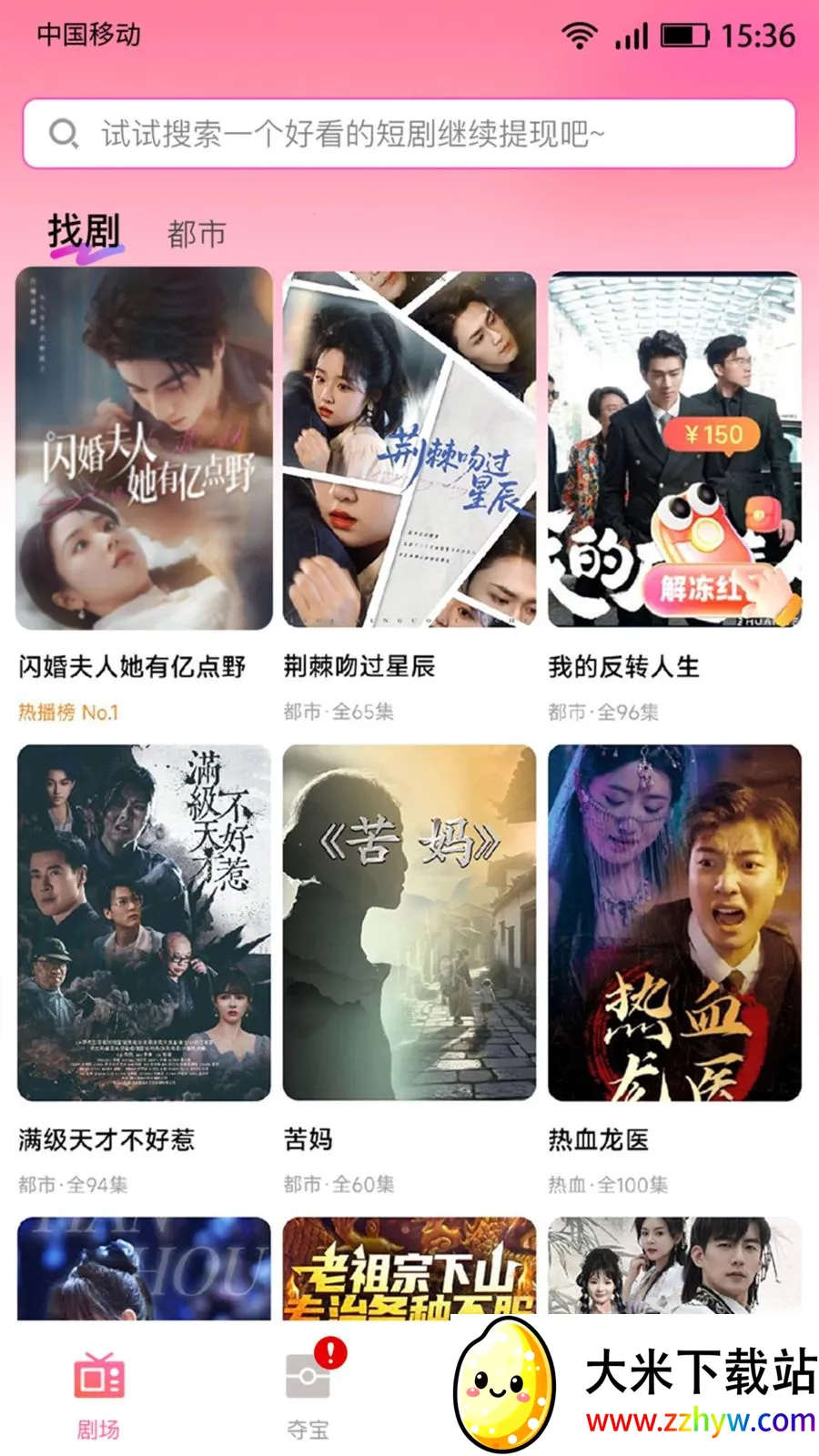Select the 找剧 tab
Screen dimensions: 819x1456
click(85, 234)
